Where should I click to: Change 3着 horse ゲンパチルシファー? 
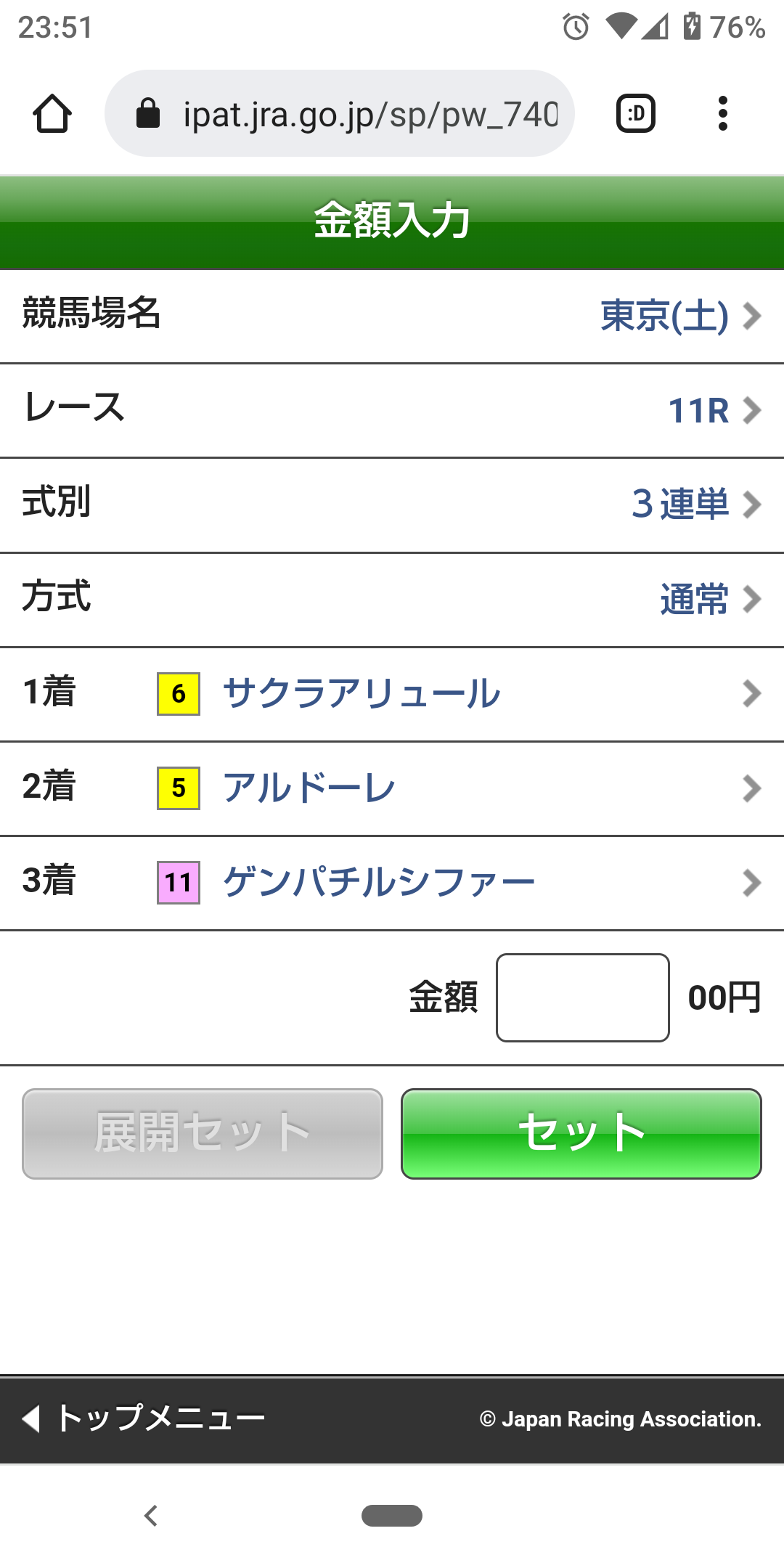click(x=392, y=883)
